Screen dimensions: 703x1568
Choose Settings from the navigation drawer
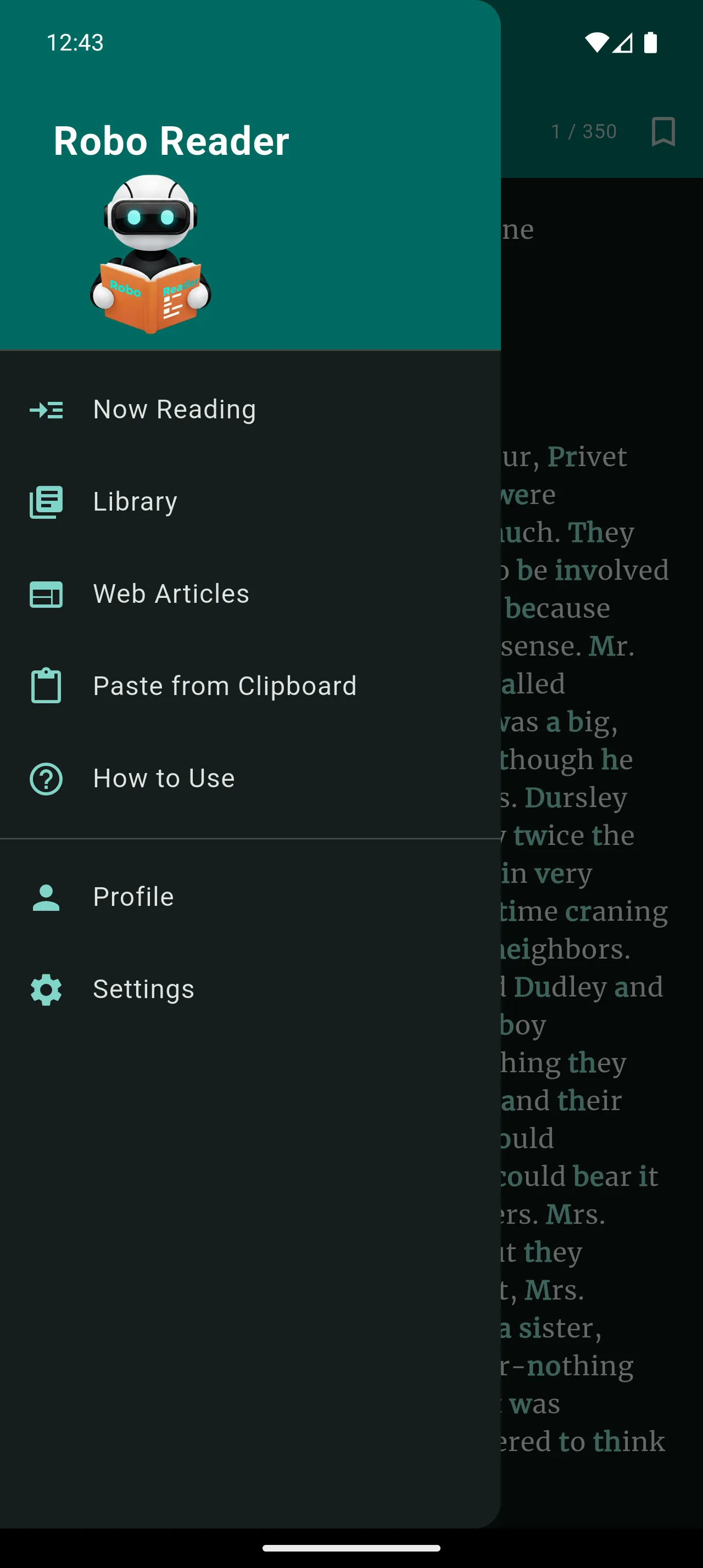143,990
